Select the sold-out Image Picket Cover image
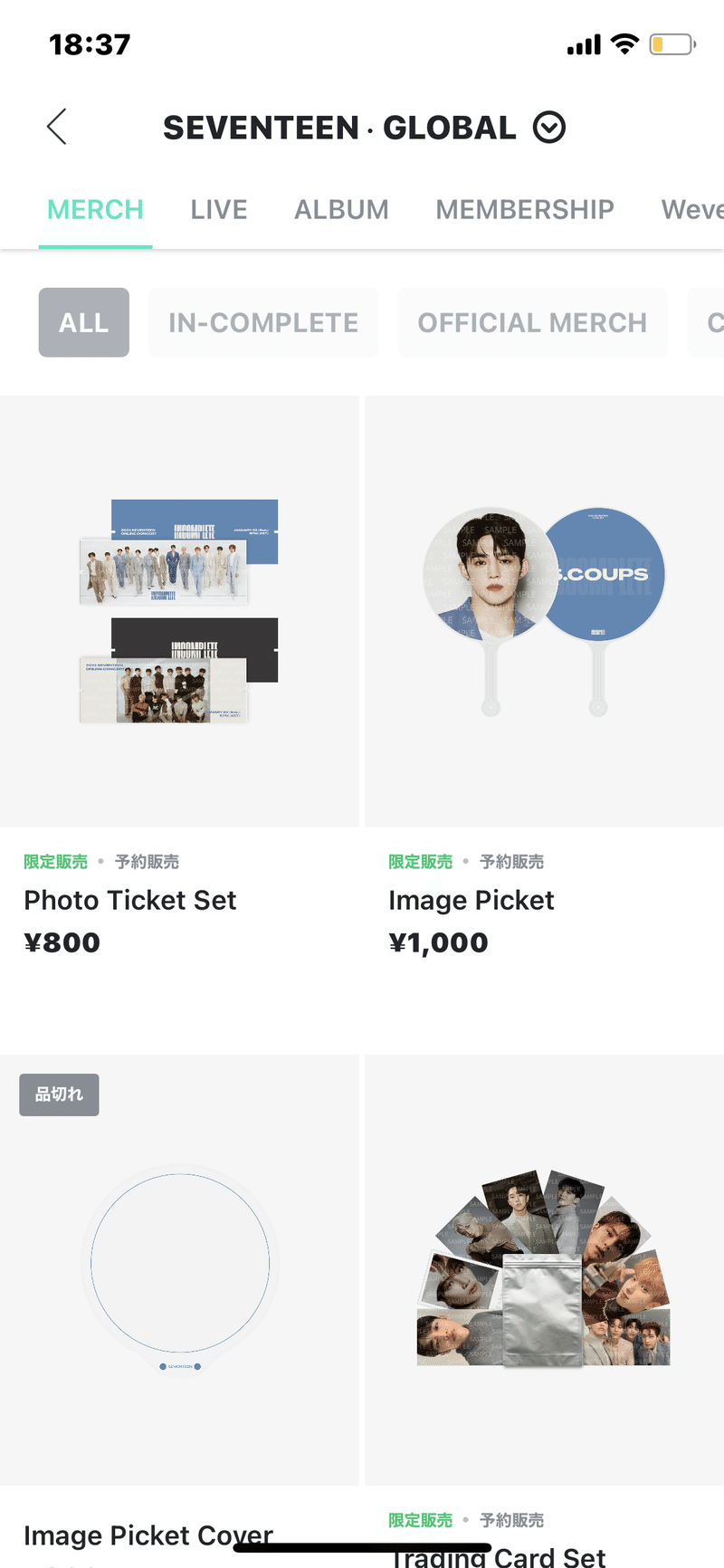This screenshot has height=1568, width=724. click(x=178, y=1267)
